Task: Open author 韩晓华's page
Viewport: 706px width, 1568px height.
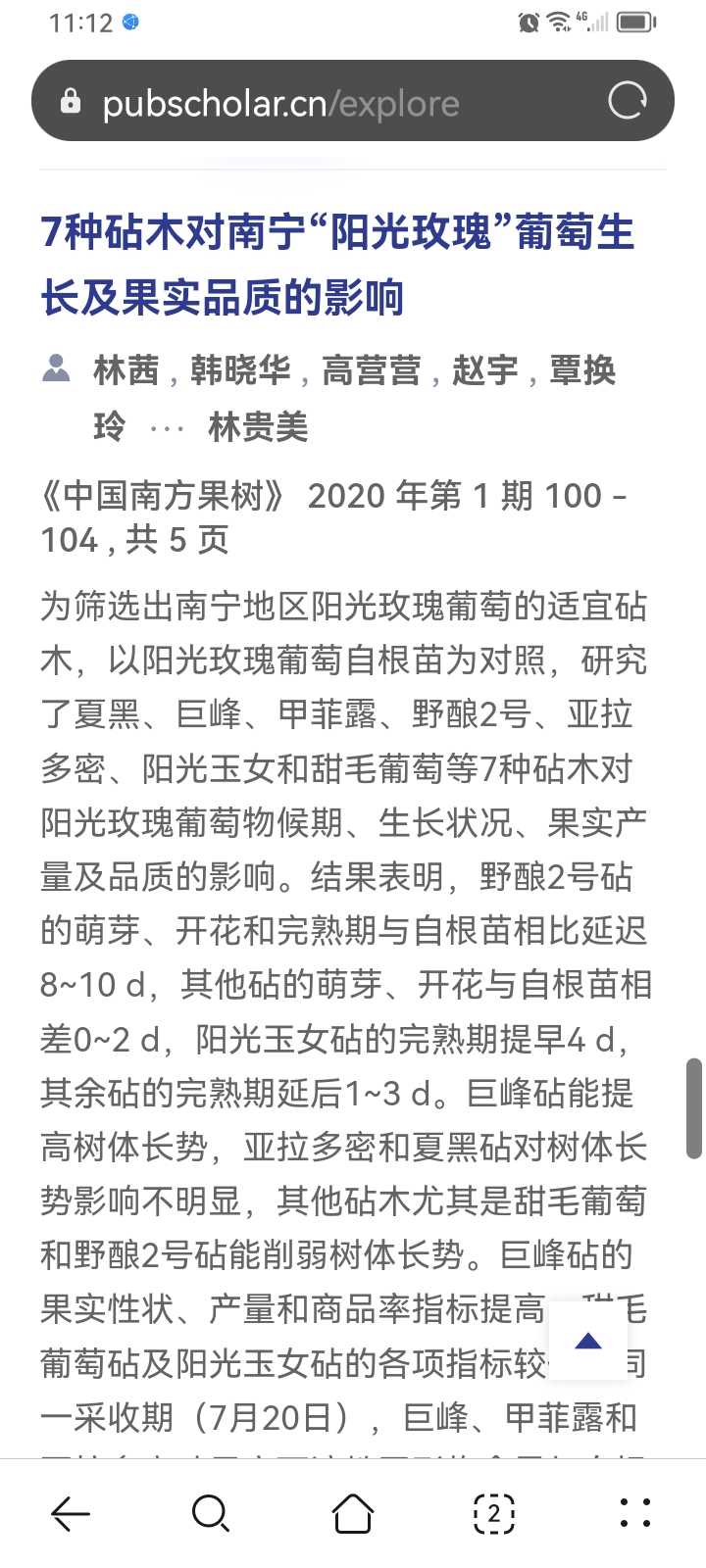Action: [x=240, y=370]
